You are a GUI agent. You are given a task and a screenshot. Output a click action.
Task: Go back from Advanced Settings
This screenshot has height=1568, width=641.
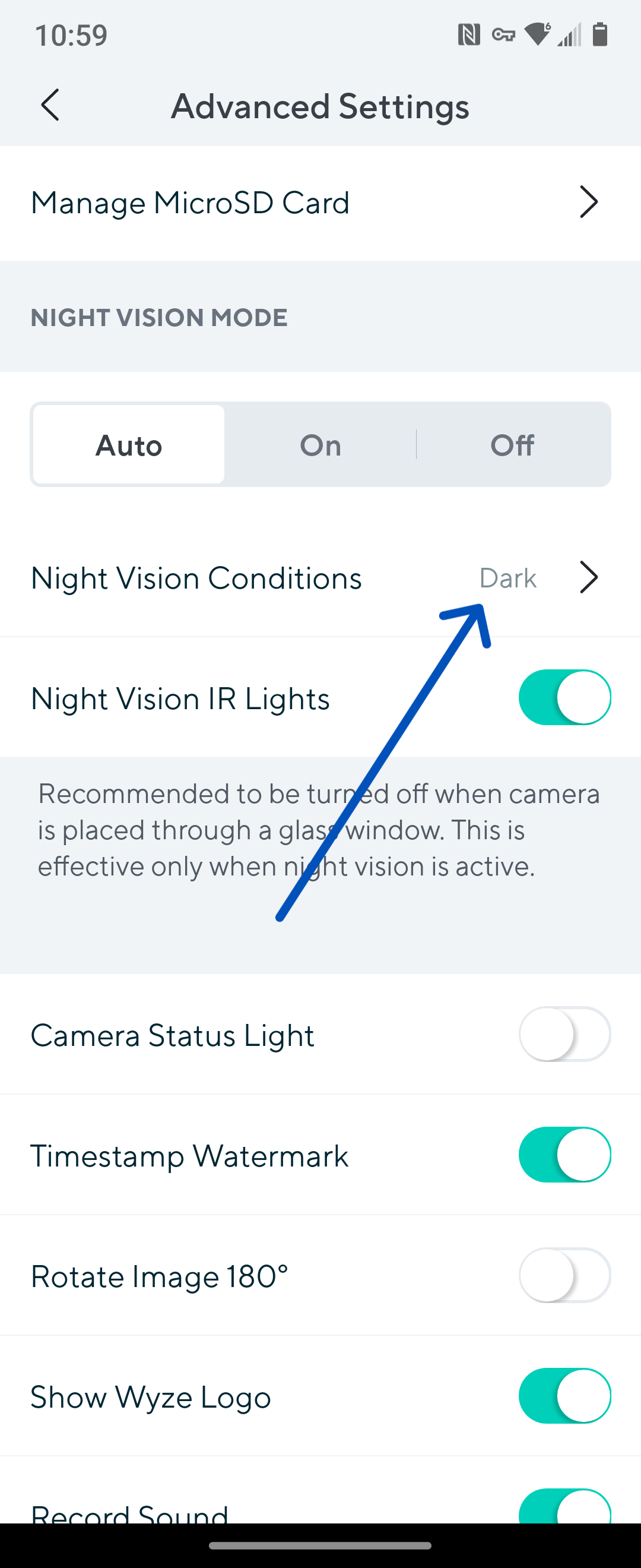point(50,105)
